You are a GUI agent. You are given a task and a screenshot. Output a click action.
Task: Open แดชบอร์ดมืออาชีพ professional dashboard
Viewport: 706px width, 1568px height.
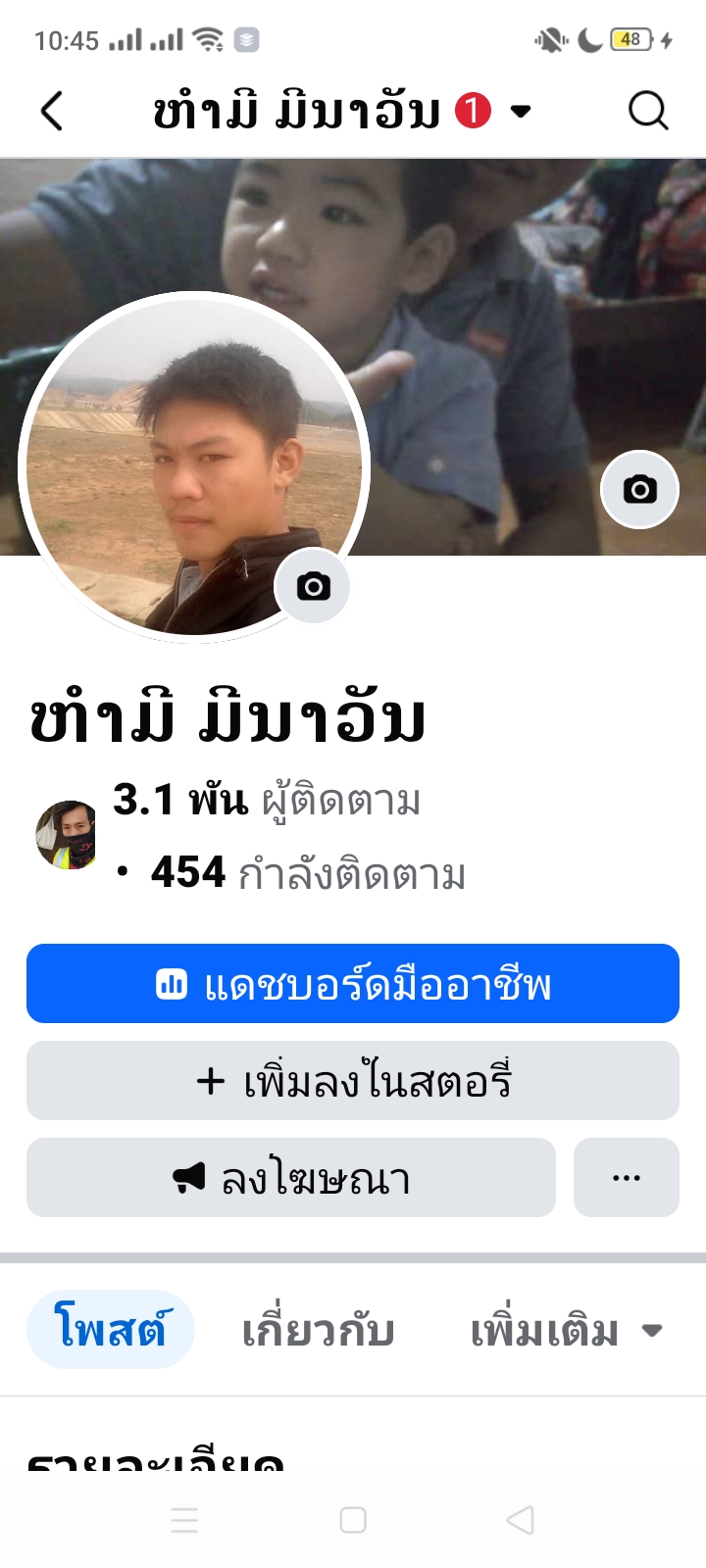tap(353, 984)
